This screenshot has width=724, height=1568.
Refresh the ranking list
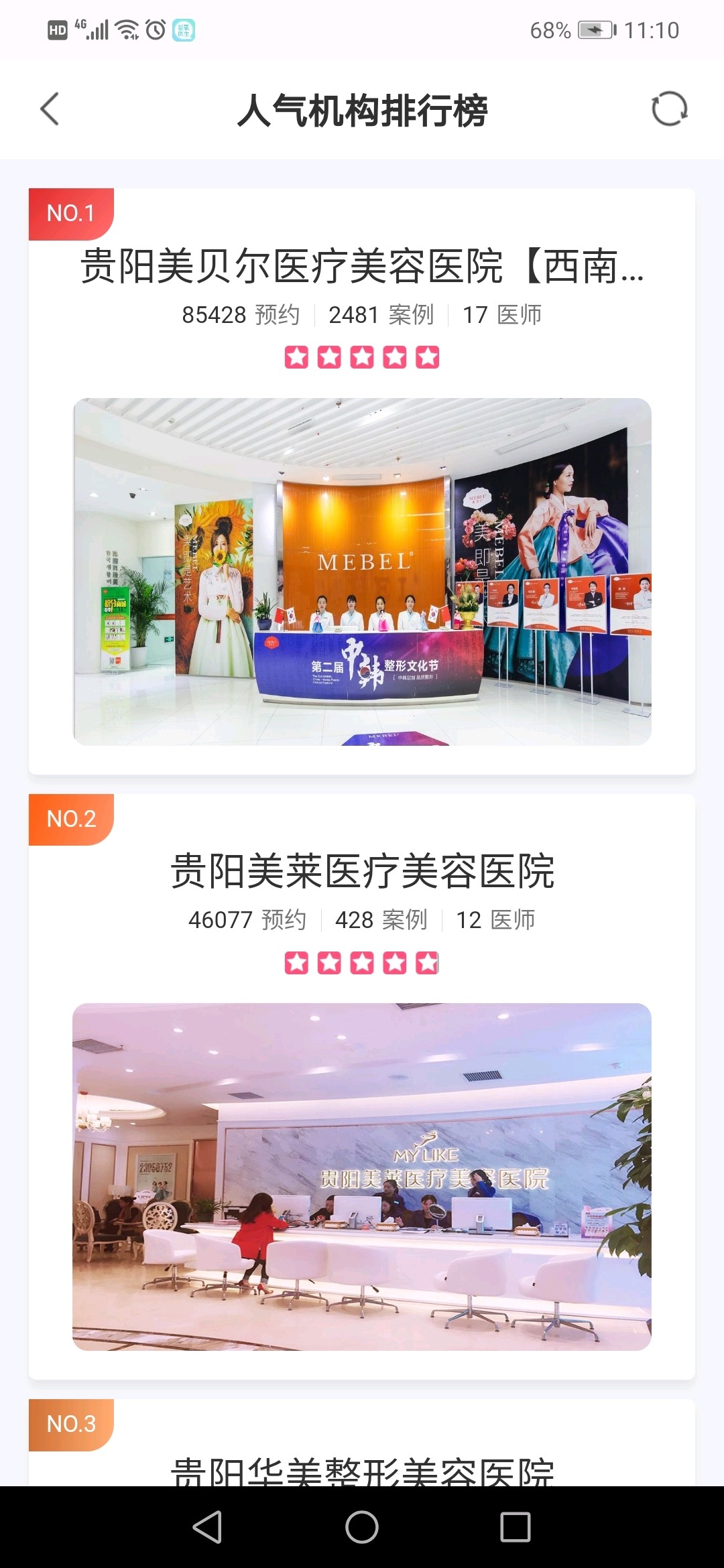pyautogui.click(x=669, y=109)
